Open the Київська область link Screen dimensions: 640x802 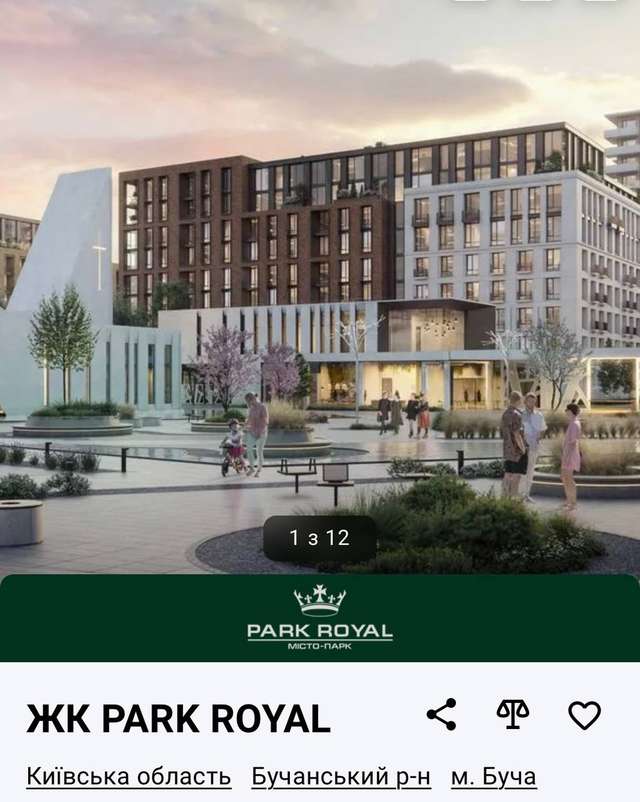click(129, 776)
